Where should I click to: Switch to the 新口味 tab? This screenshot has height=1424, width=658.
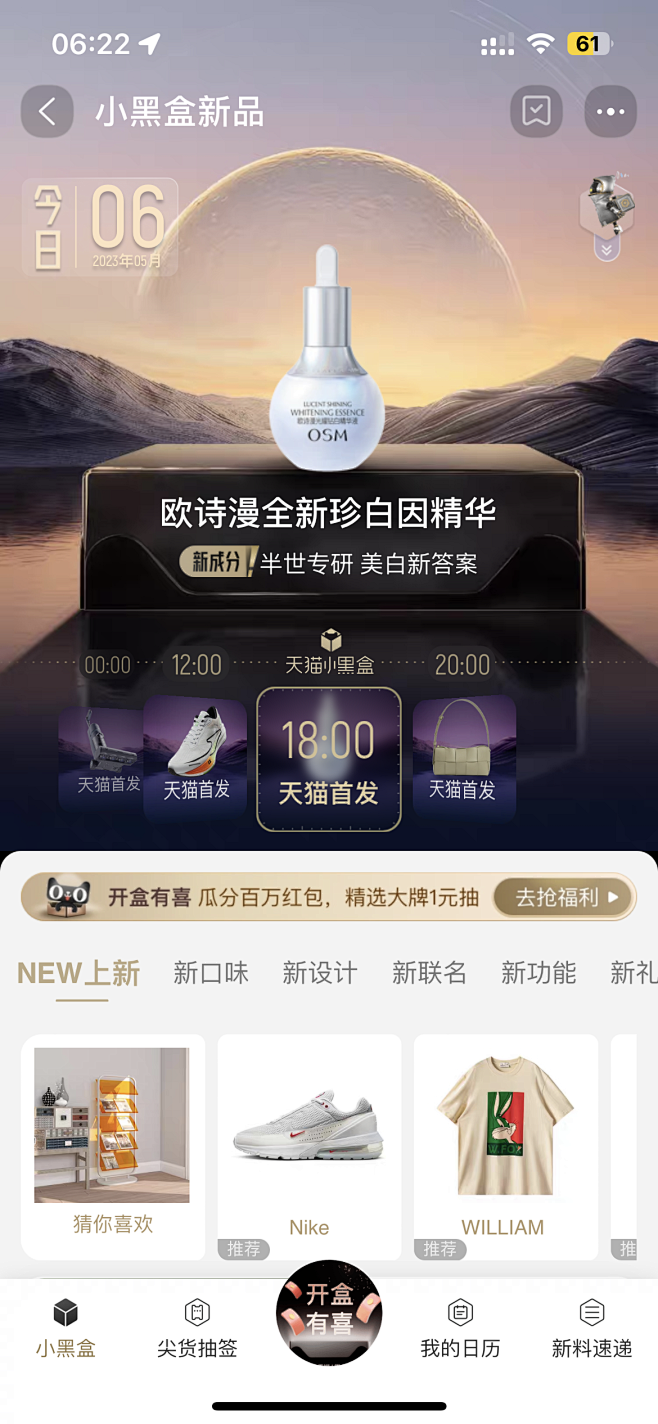(210, 973)
